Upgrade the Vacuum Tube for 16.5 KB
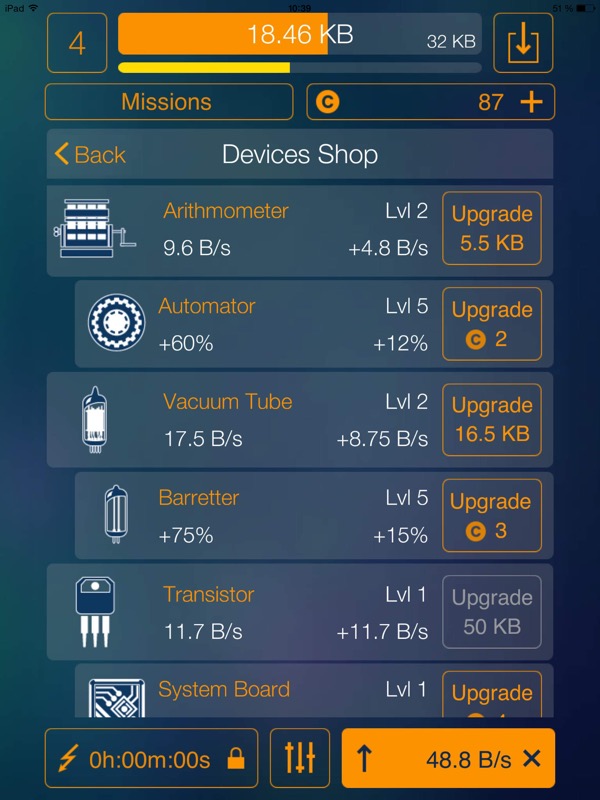600x800 pixels. coord(492,420)
